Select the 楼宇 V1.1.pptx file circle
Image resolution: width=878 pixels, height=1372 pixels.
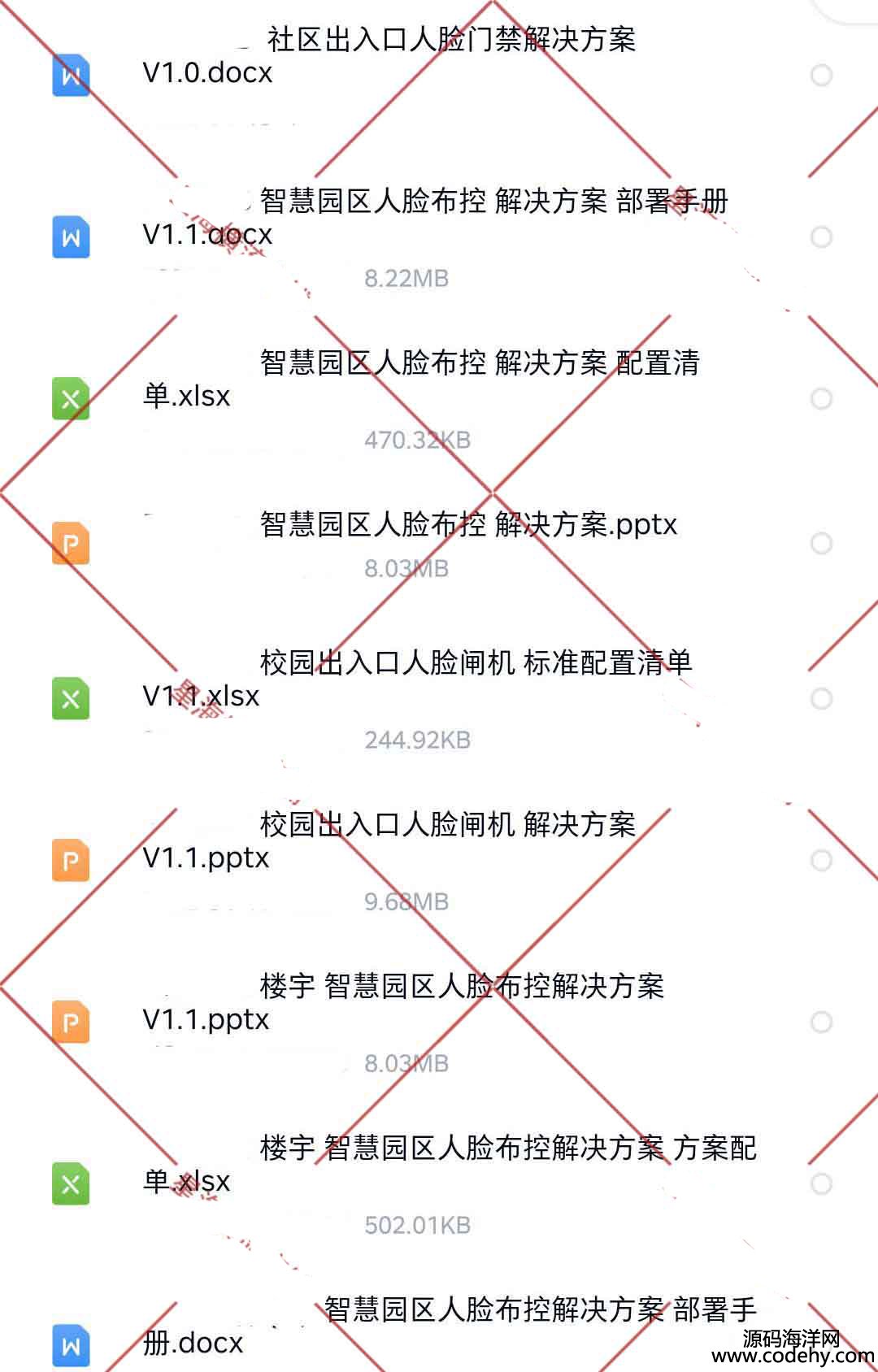tap(821, 1022)
